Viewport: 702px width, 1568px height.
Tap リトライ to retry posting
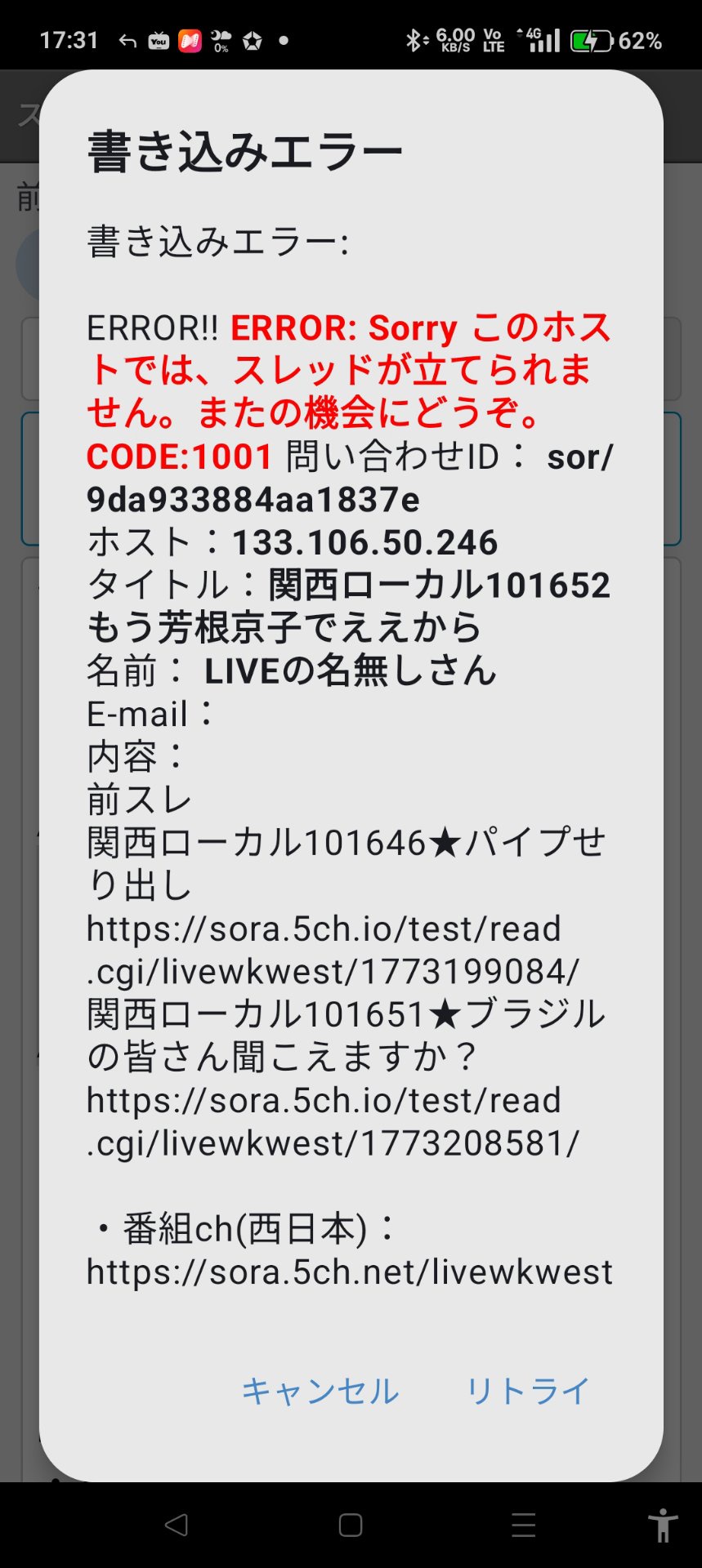[527, 1391]
